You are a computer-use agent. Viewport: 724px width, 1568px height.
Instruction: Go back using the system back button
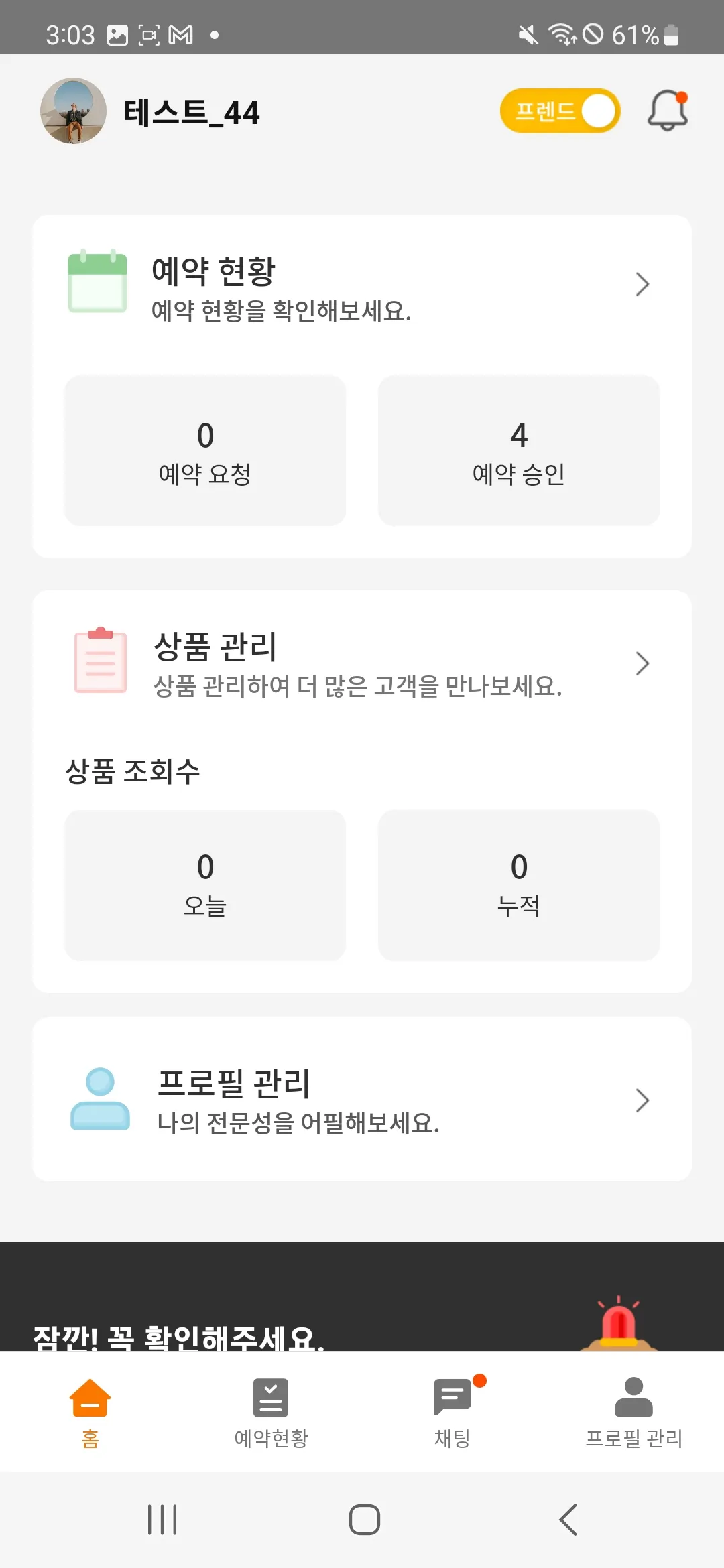(568, 1520)
